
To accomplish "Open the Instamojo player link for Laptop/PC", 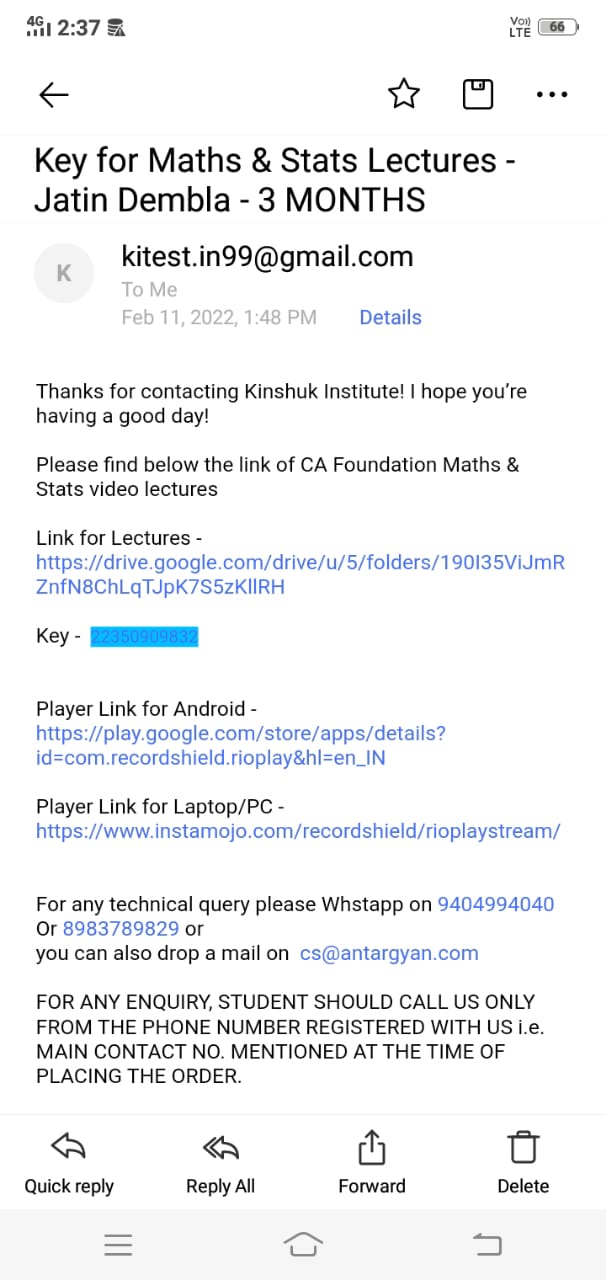I will point(298,831).
